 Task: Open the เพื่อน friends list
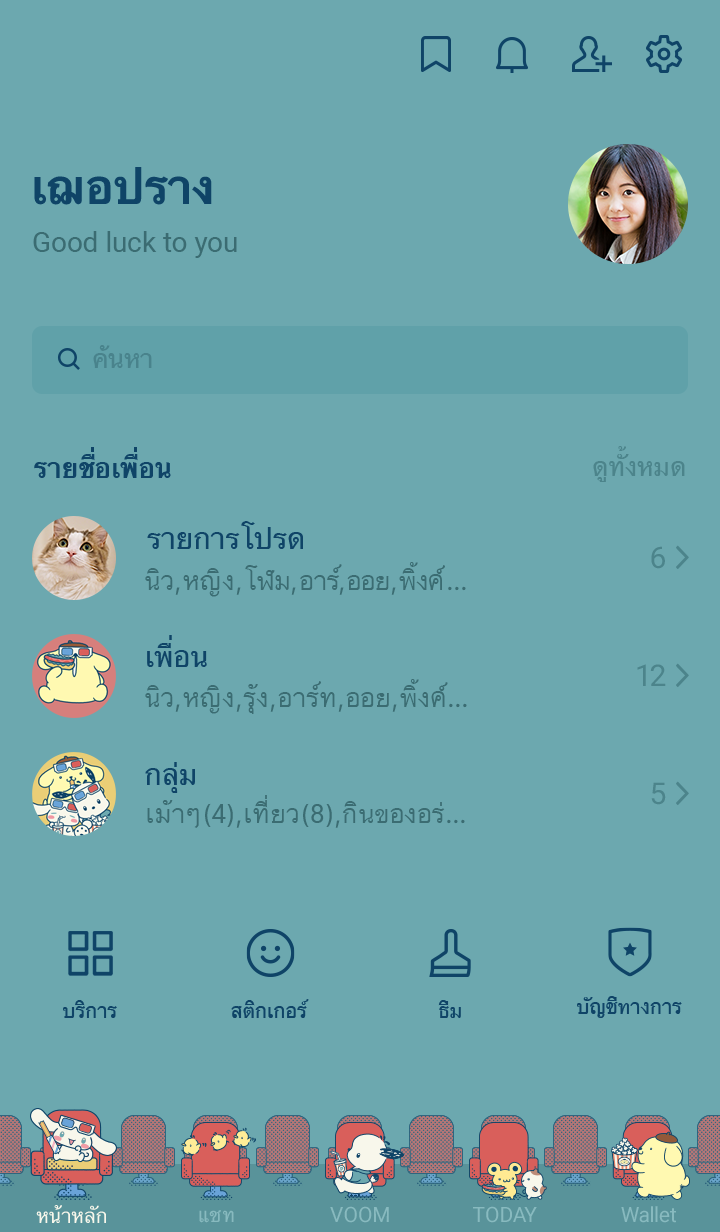pyautogui.click(x=360, y=676)
